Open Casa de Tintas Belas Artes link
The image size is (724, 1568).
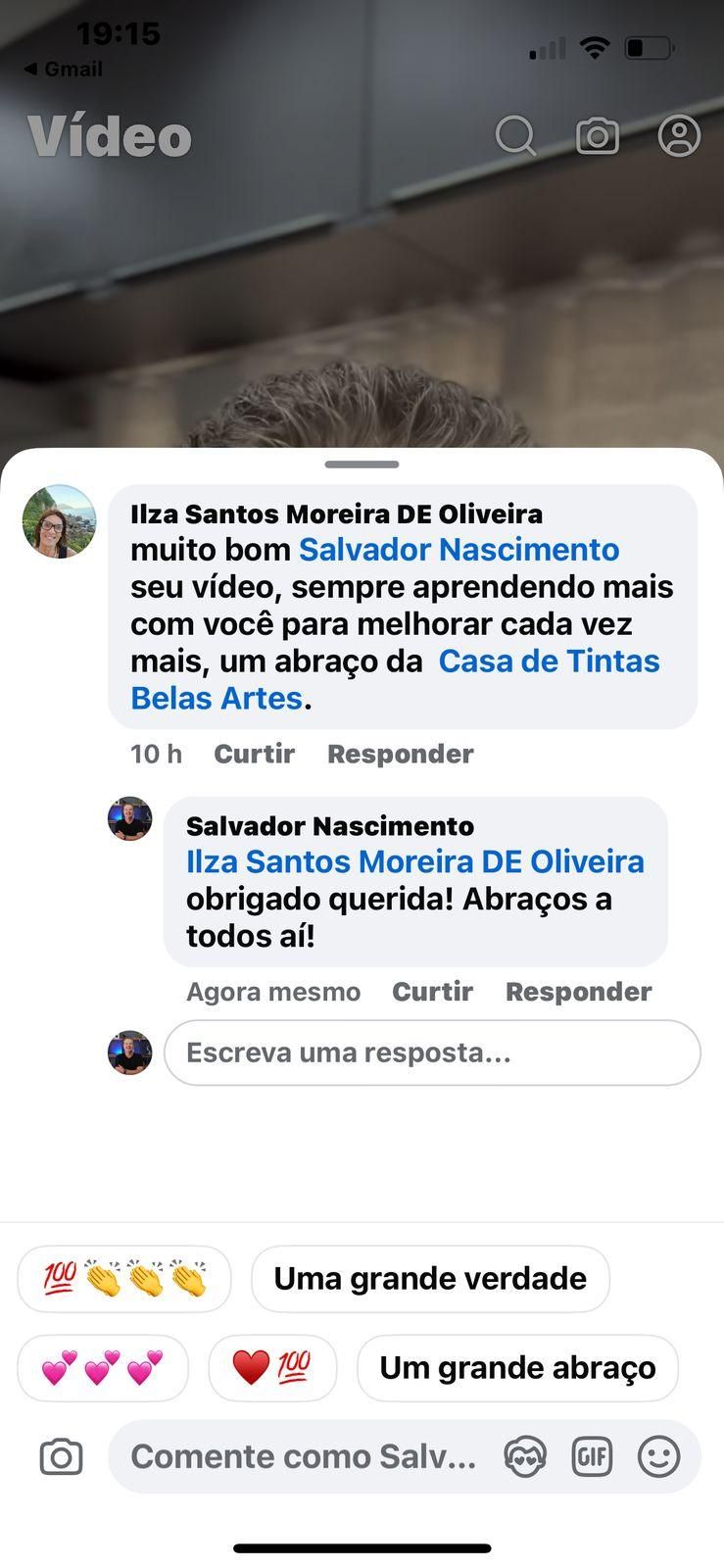(x=548, y=661)
